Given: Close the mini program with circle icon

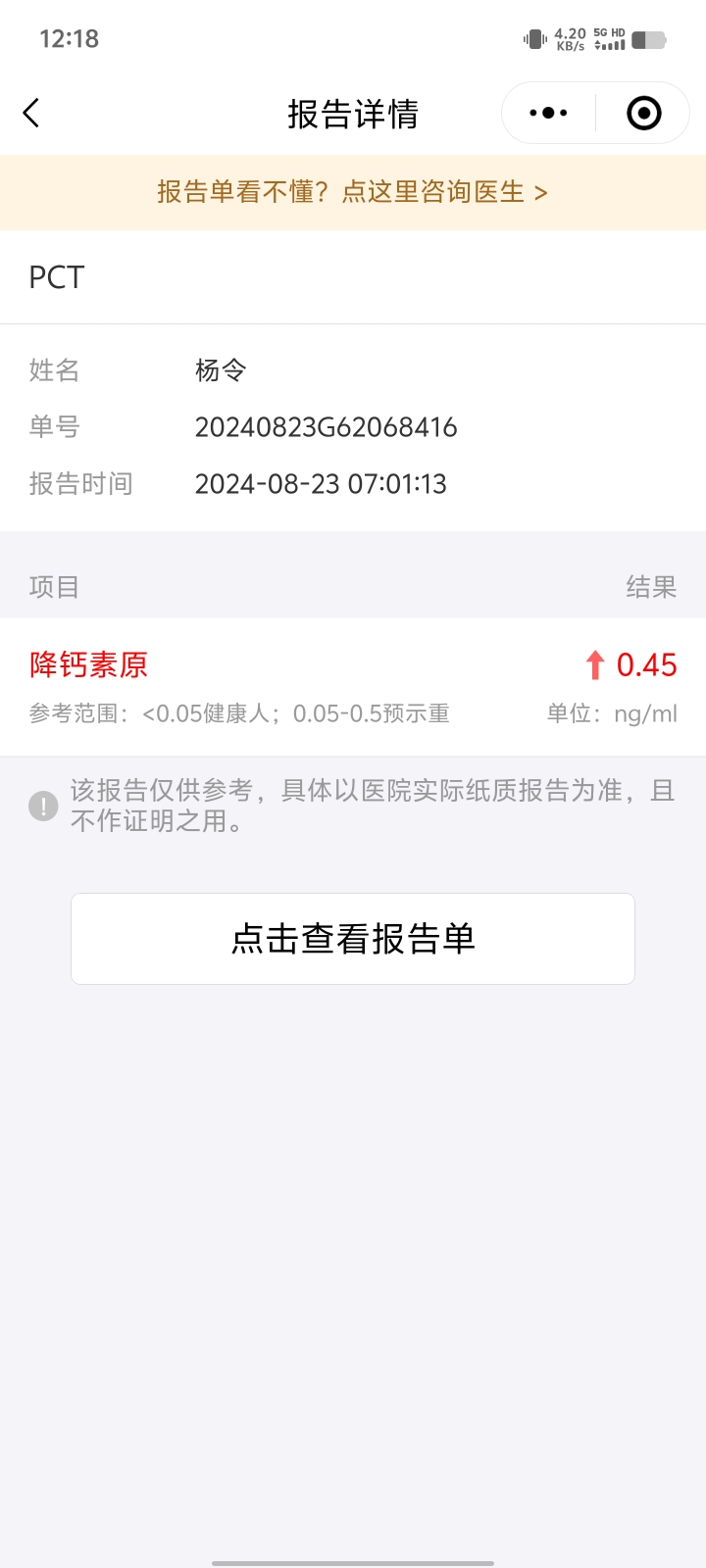Looking at the screenshot, I should (644, 114).
